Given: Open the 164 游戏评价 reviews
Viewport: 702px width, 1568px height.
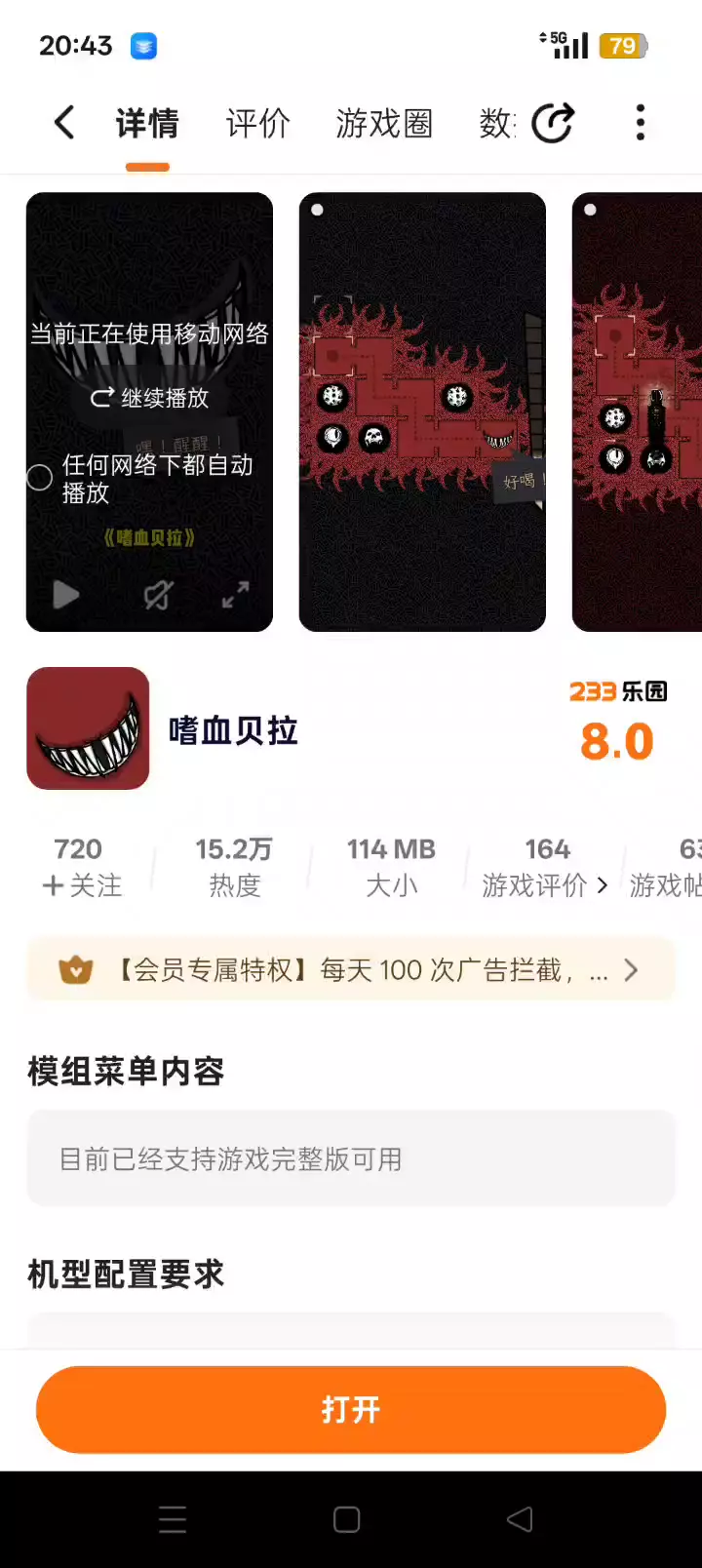Looking at the screenshot, I should (x=545, y=867).
